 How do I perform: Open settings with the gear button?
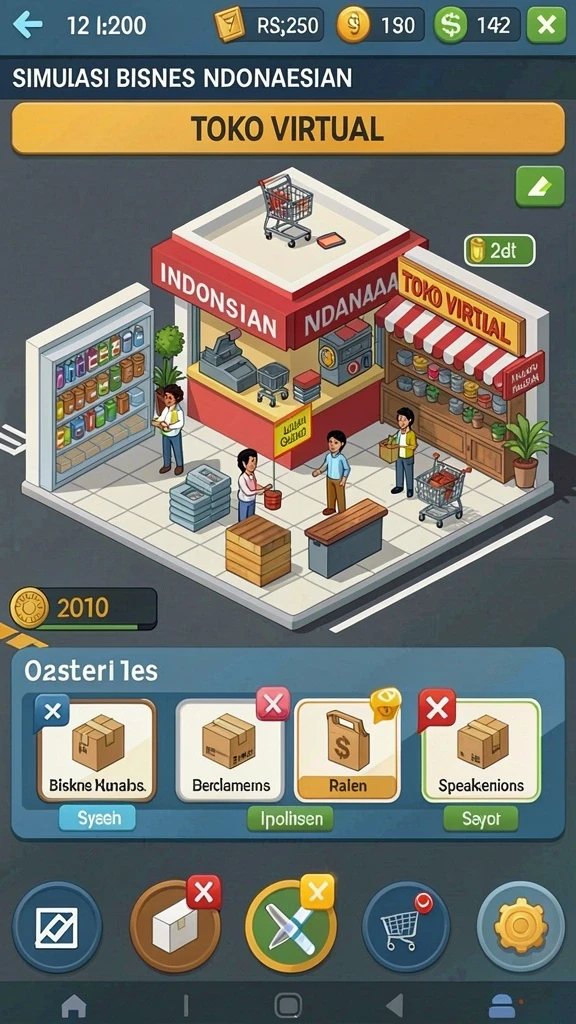[x=520, y=927]
